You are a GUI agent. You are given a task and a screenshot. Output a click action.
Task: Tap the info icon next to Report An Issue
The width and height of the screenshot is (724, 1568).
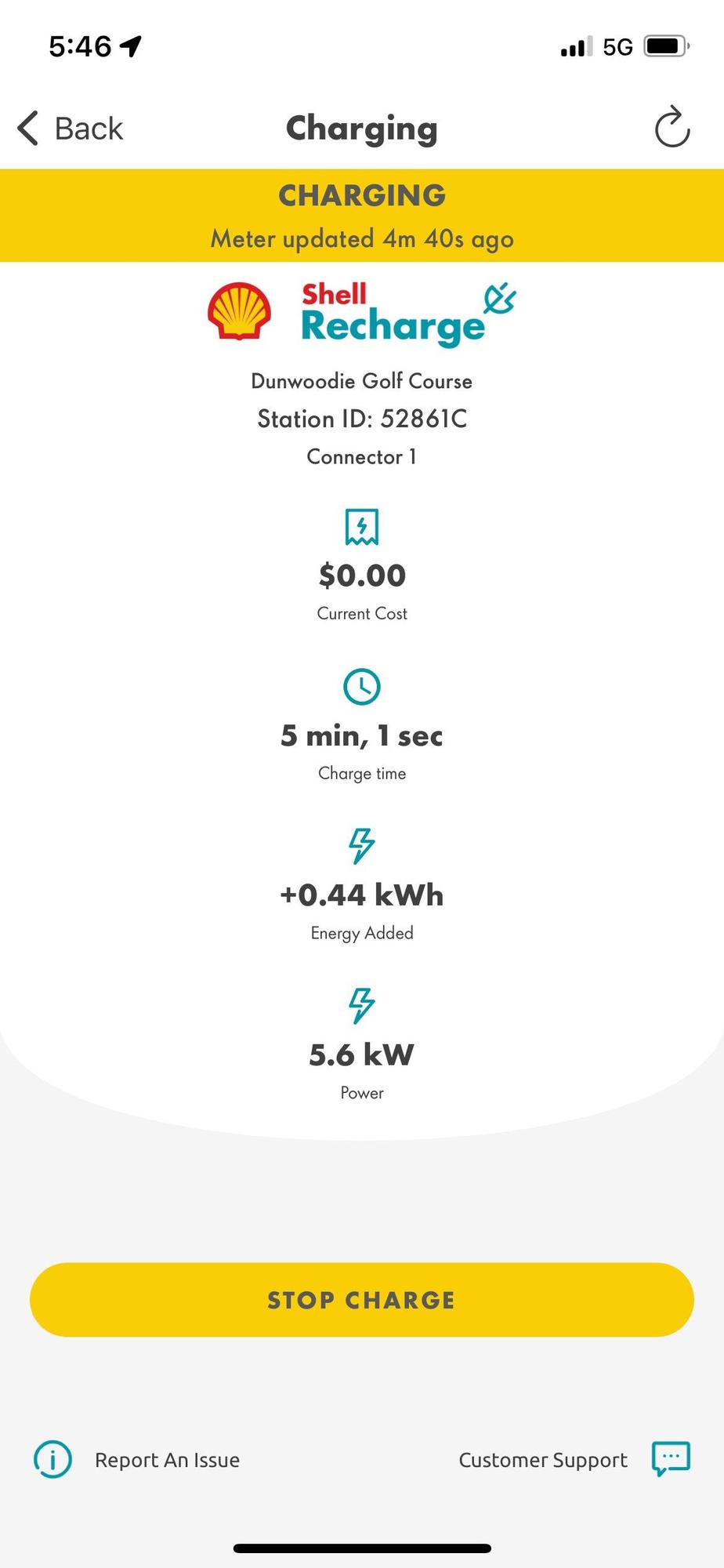click(52, 1460)
